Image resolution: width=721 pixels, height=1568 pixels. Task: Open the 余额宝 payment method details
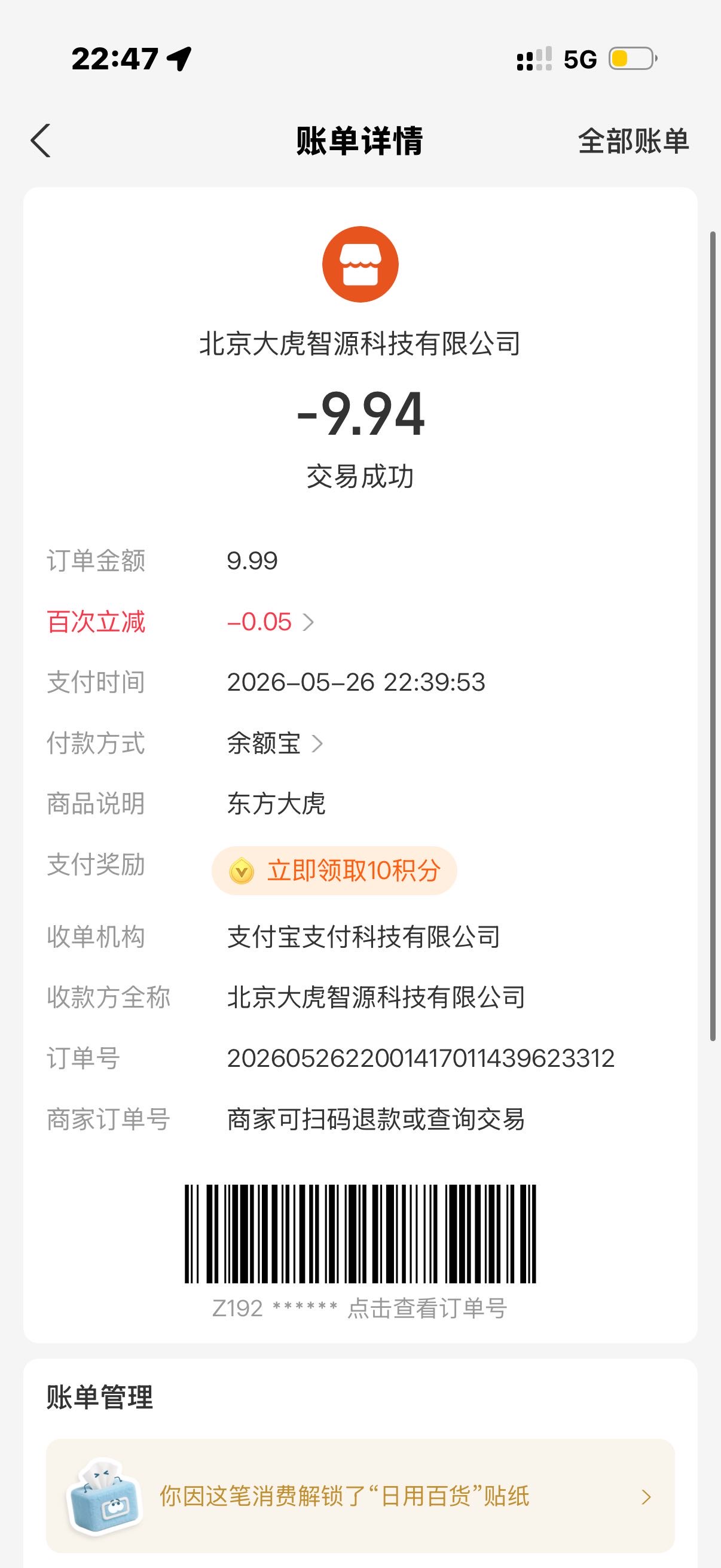click(x=275, y=743)
